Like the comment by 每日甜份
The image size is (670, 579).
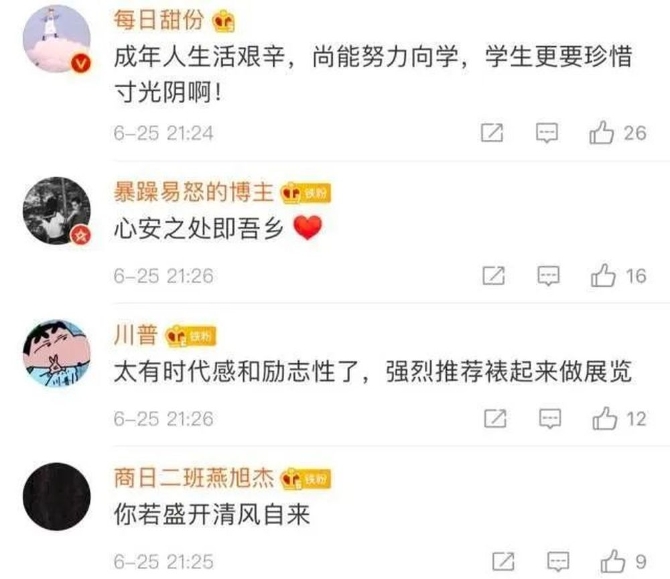602,132
